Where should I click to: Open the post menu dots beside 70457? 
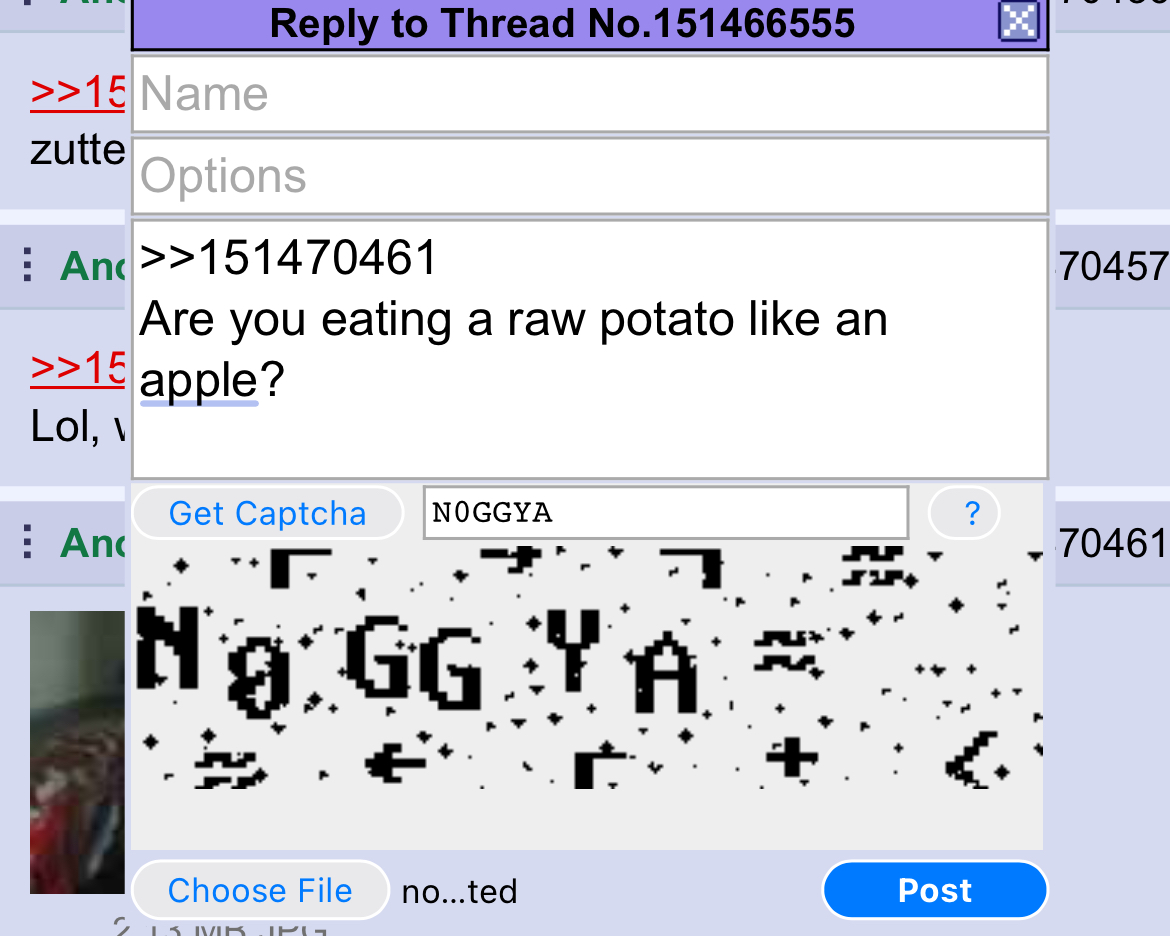pyautogui.click(x=28, y=266)
